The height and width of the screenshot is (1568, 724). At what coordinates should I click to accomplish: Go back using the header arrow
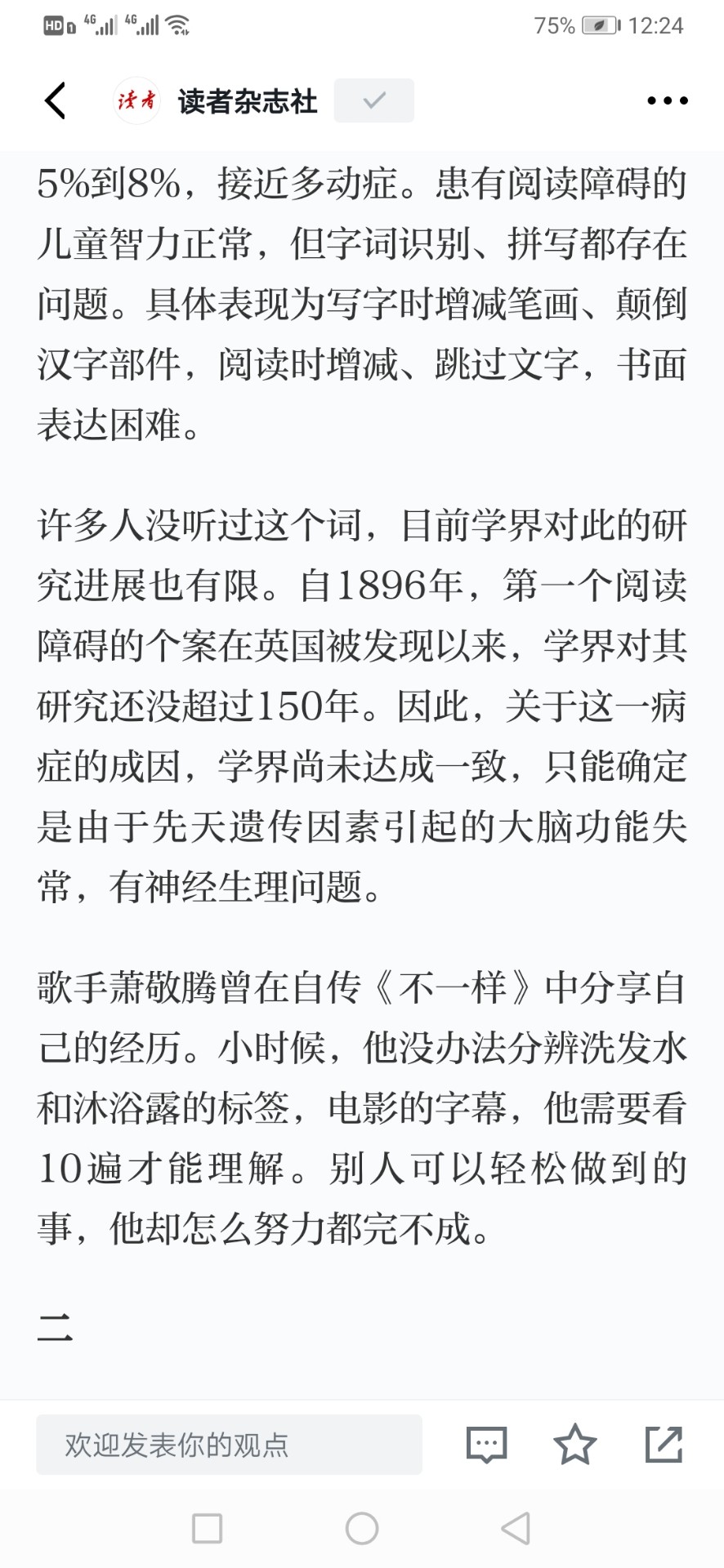[55, 101]
